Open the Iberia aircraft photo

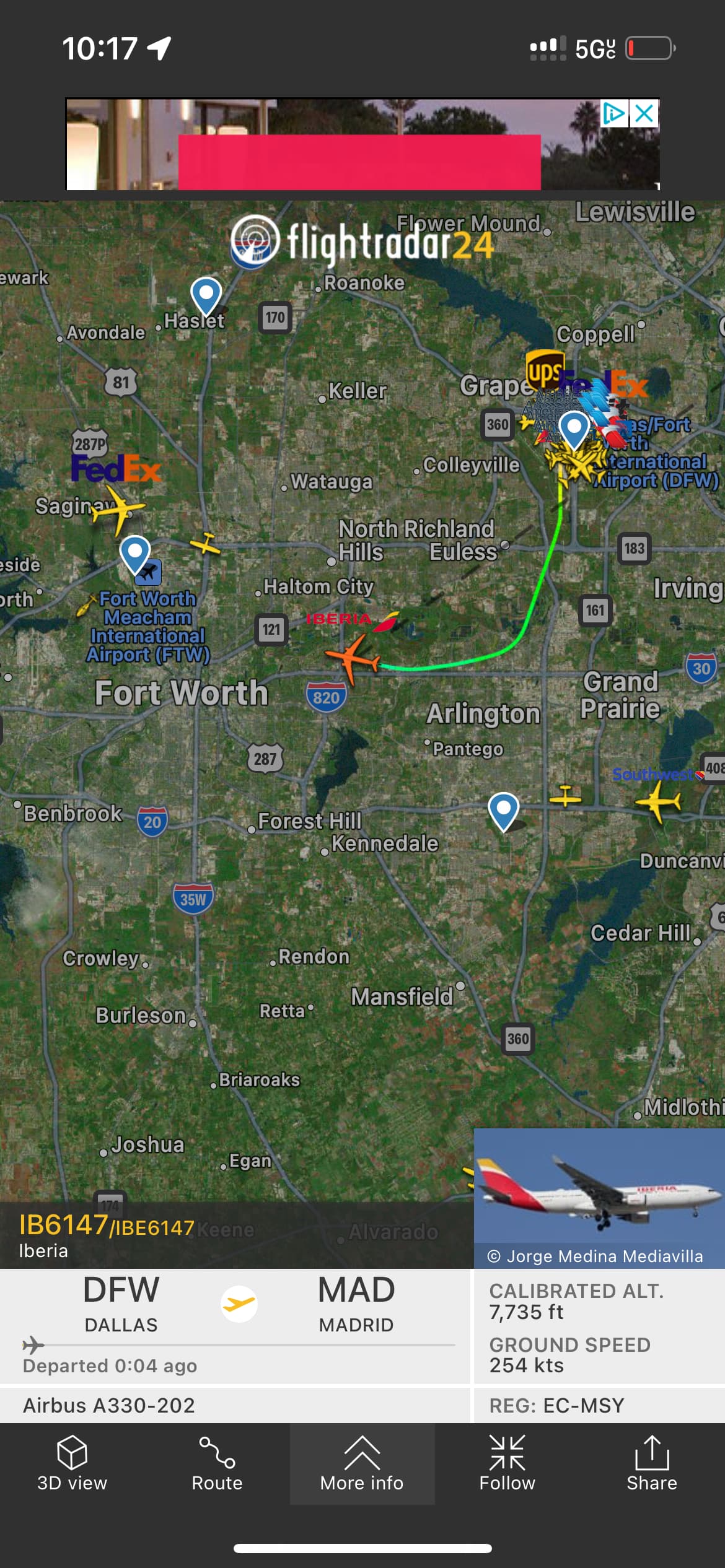tap(599, 1190)
